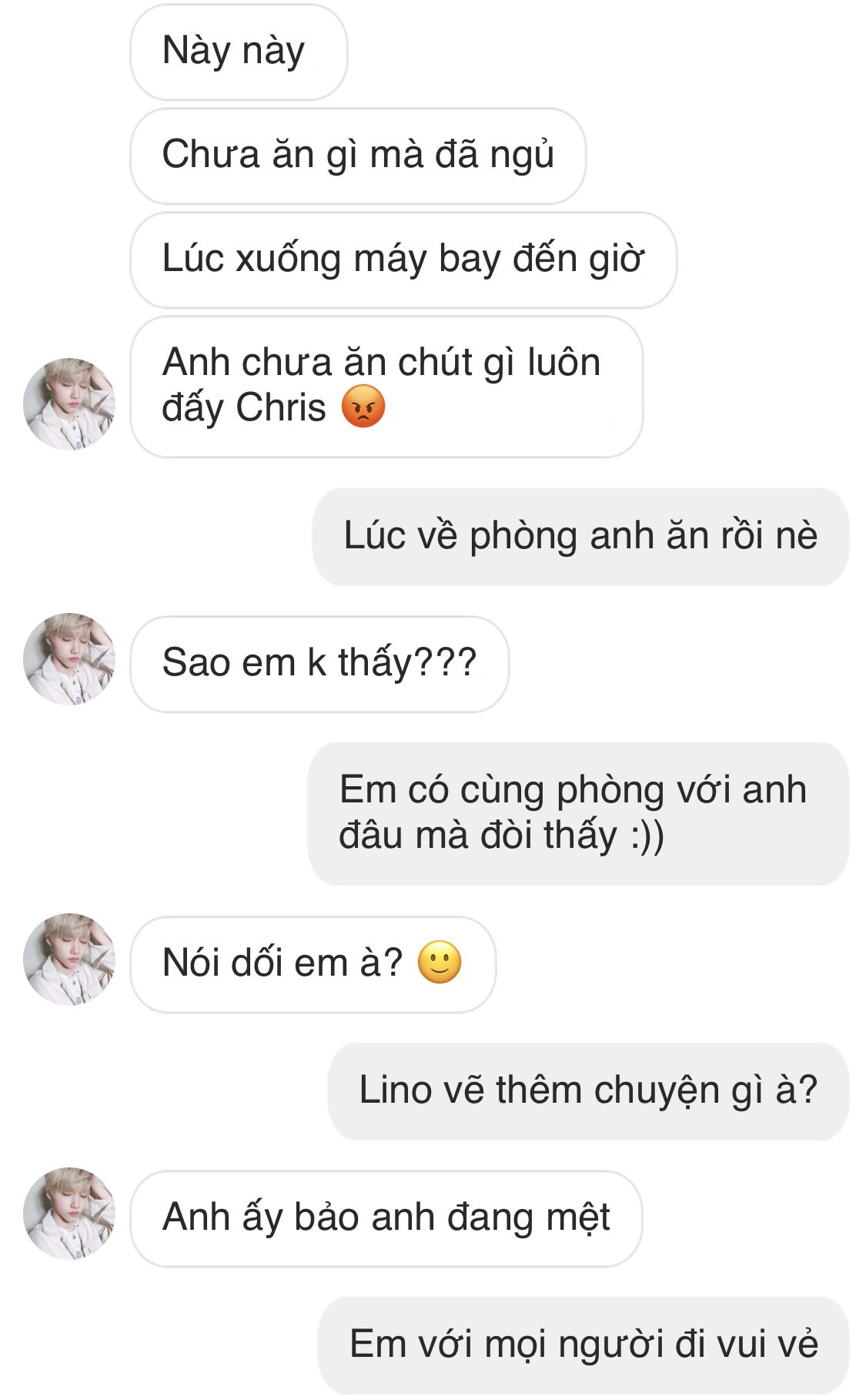Open sender's avatar beside "Anh chưa ăn chút gì"
Screen dimensions: 866x1400
coord(69,404)
